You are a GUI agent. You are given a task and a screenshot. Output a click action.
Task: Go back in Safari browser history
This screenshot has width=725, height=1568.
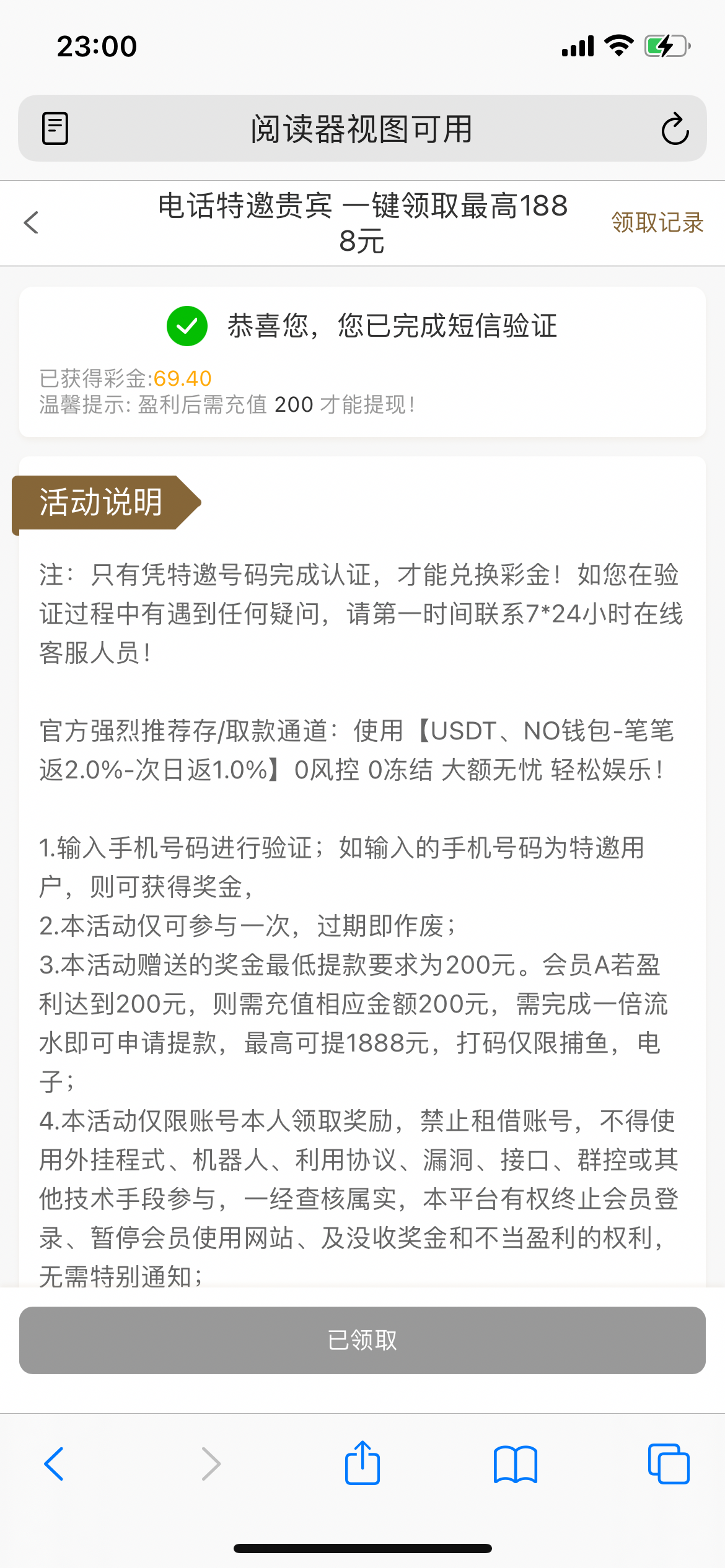(54, 1464)
